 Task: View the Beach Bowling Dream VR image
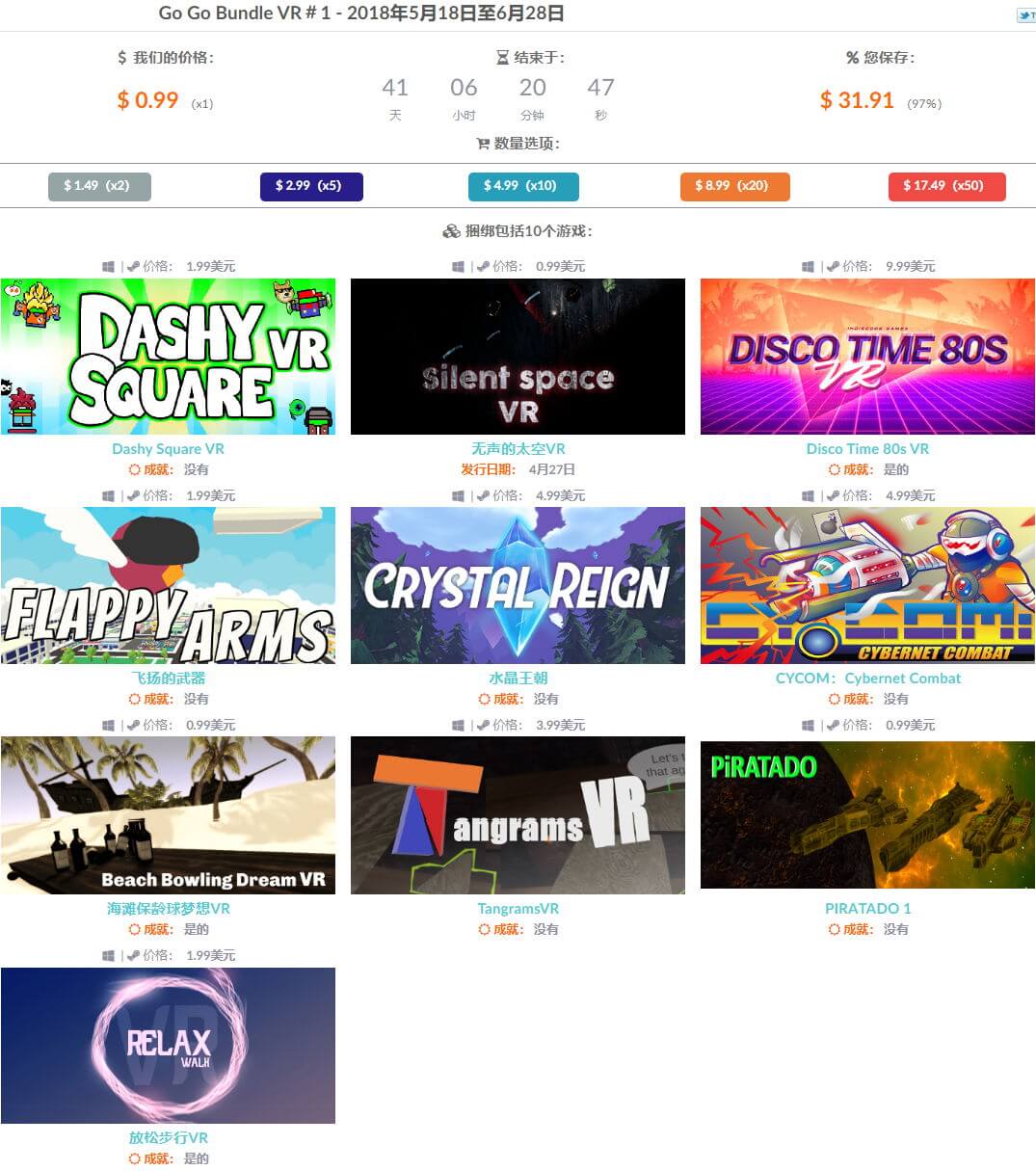(x=168, y=815)
